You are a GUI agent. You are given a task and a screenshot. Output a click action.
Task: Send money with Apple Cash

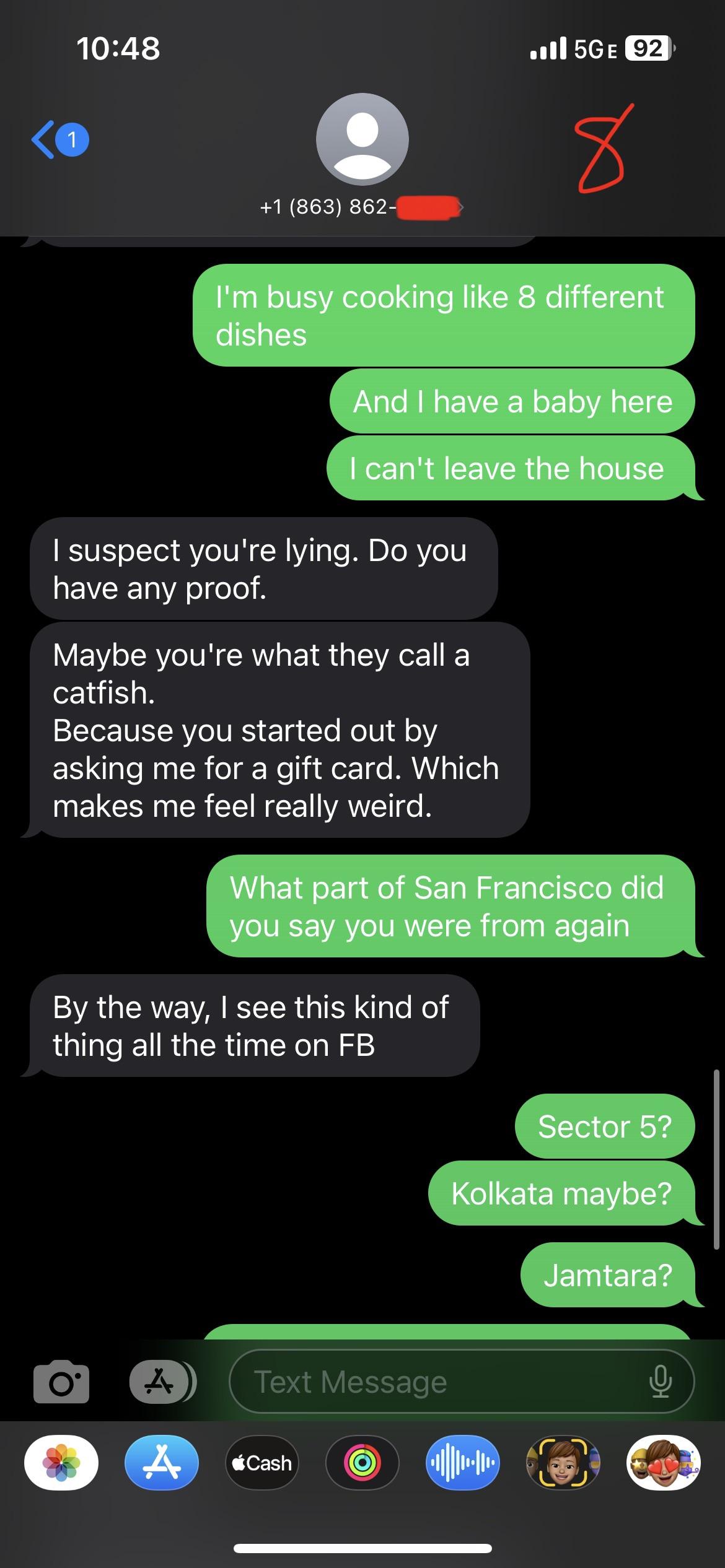click(261, 1463)
